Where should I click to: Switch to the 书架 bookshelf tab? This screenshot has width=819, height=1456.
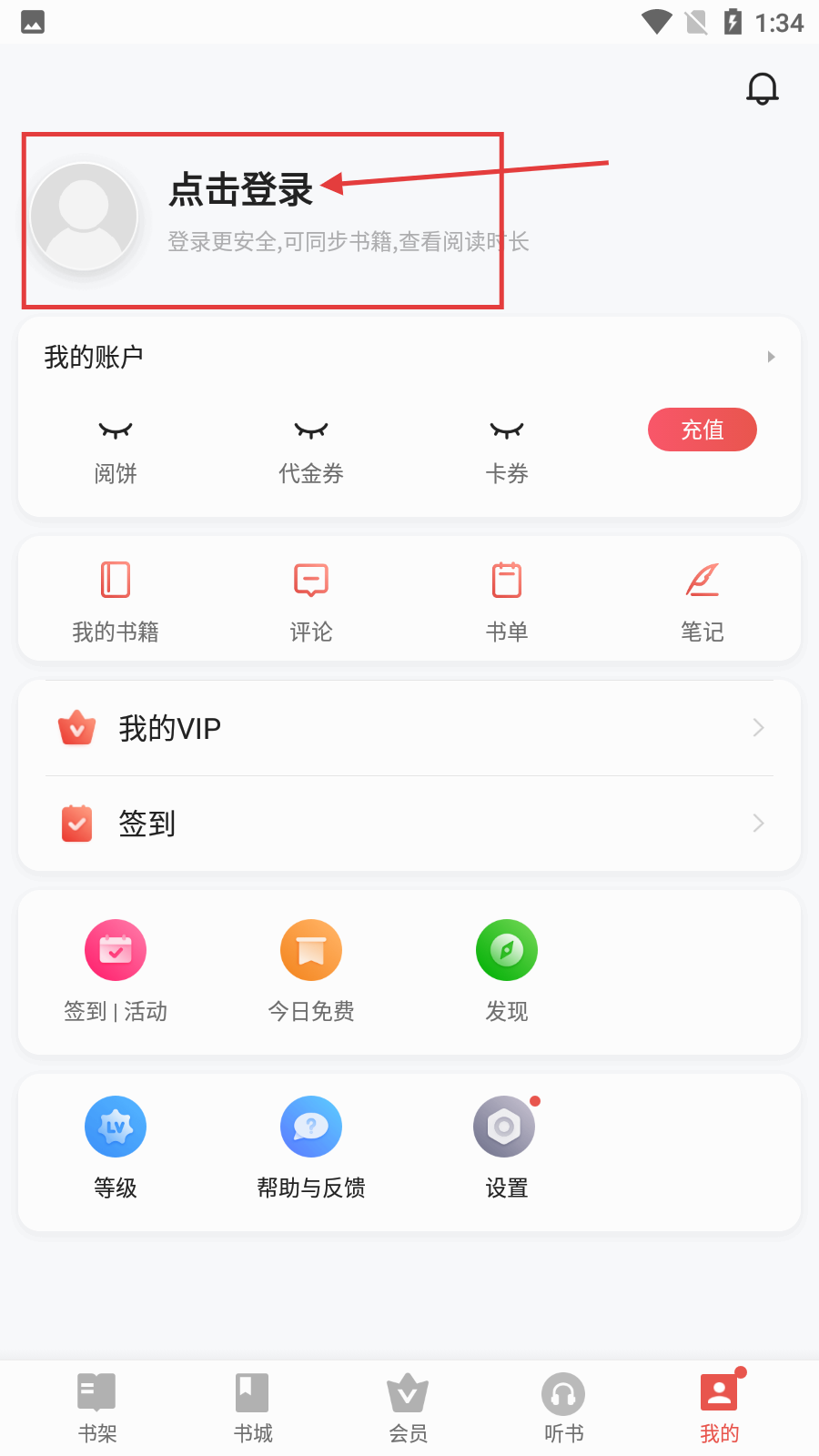click(97, 1408)
